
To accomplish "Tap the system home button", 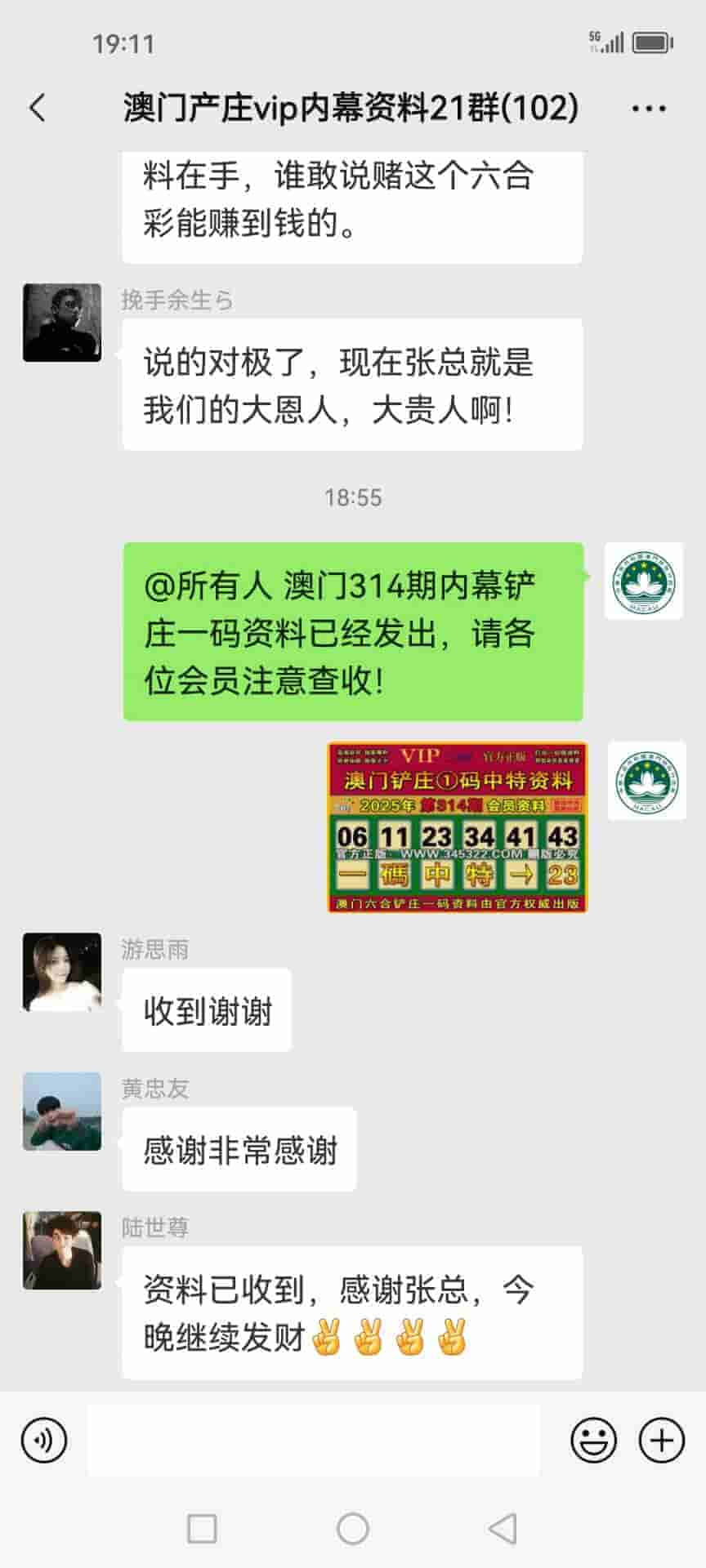I will click(x=353, y=1528).
